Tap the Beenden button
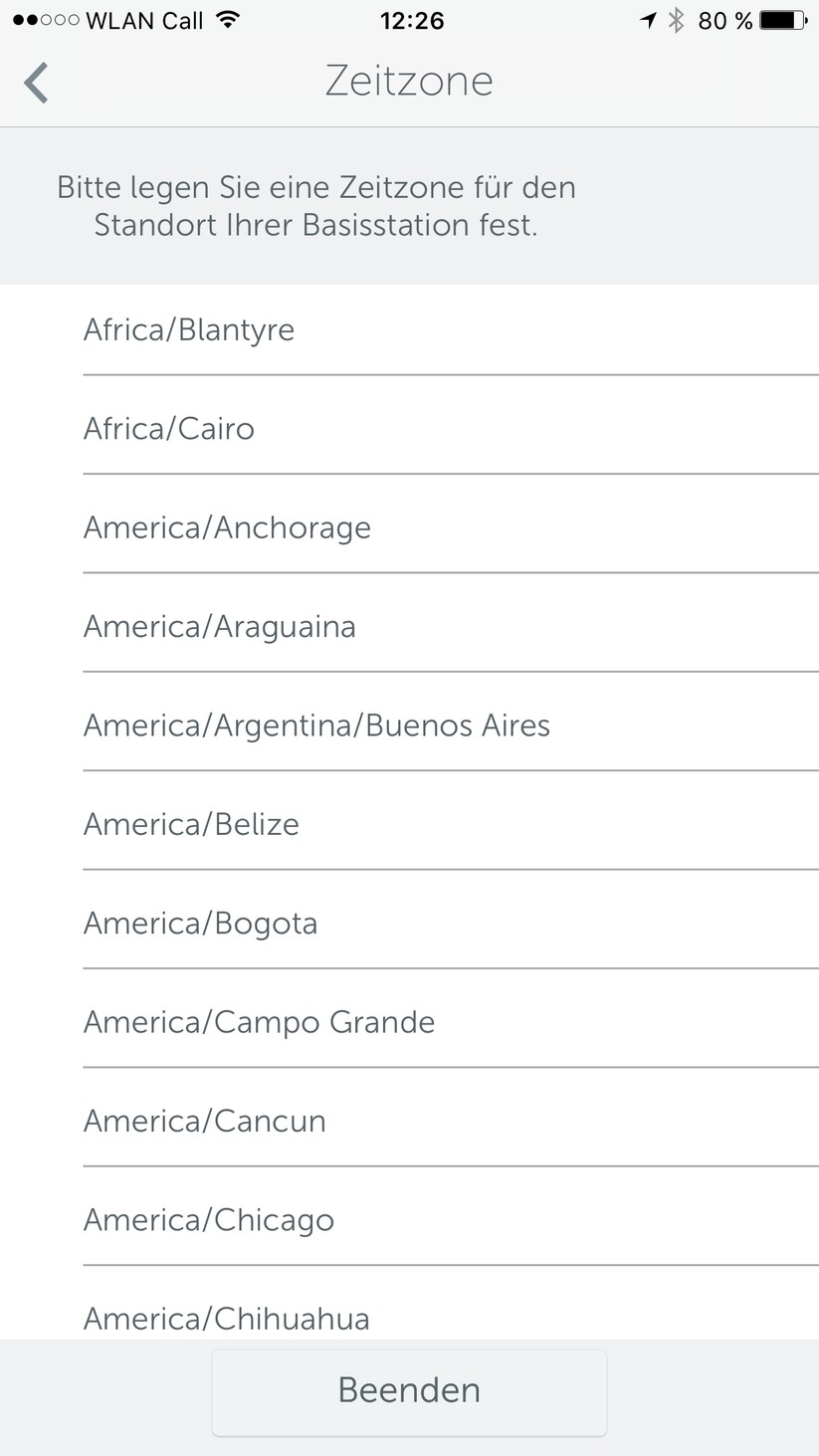The width and height of the screenshot is (819, 1456). coord(409,1390)
